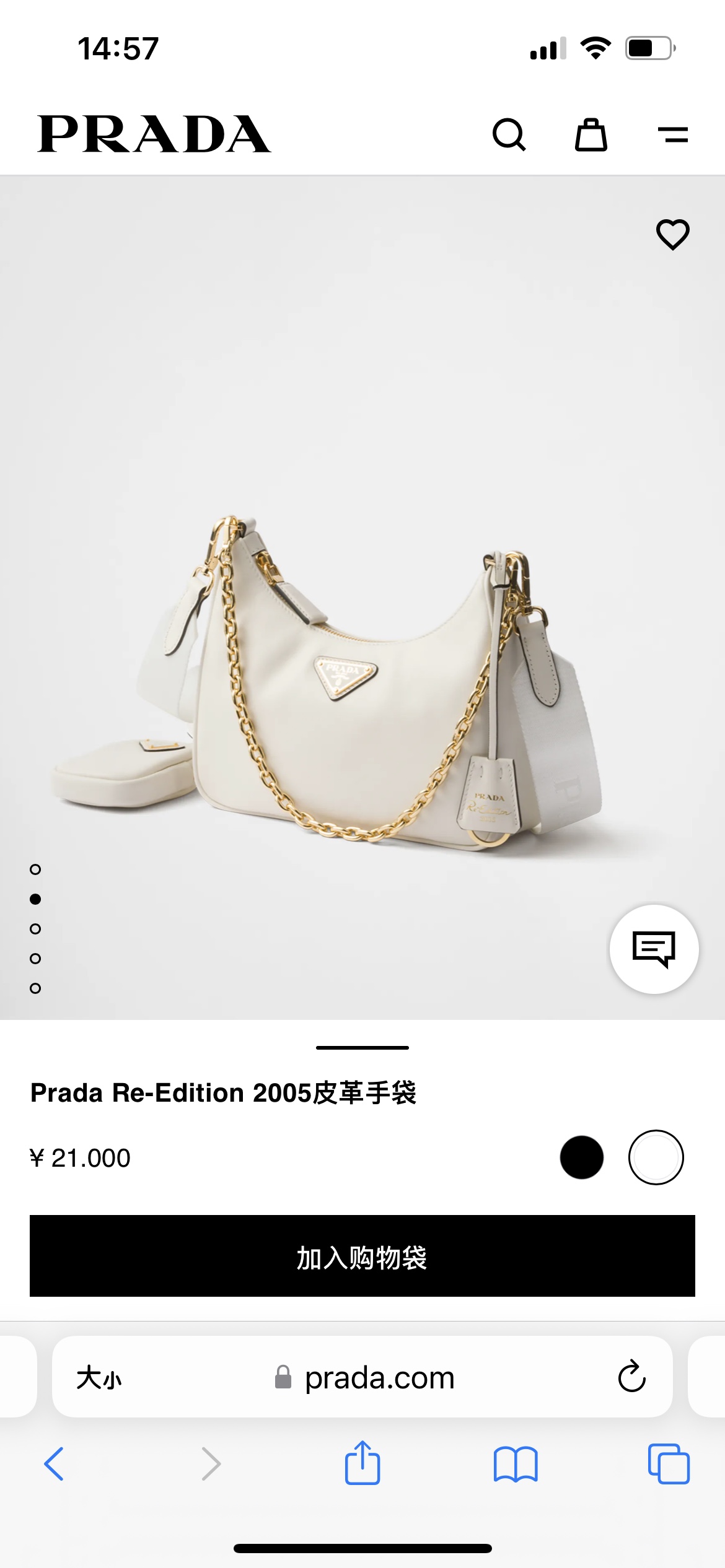The image size is (725, 1568).
Task: Jump to the last product image dot
Action: (35, 988)
